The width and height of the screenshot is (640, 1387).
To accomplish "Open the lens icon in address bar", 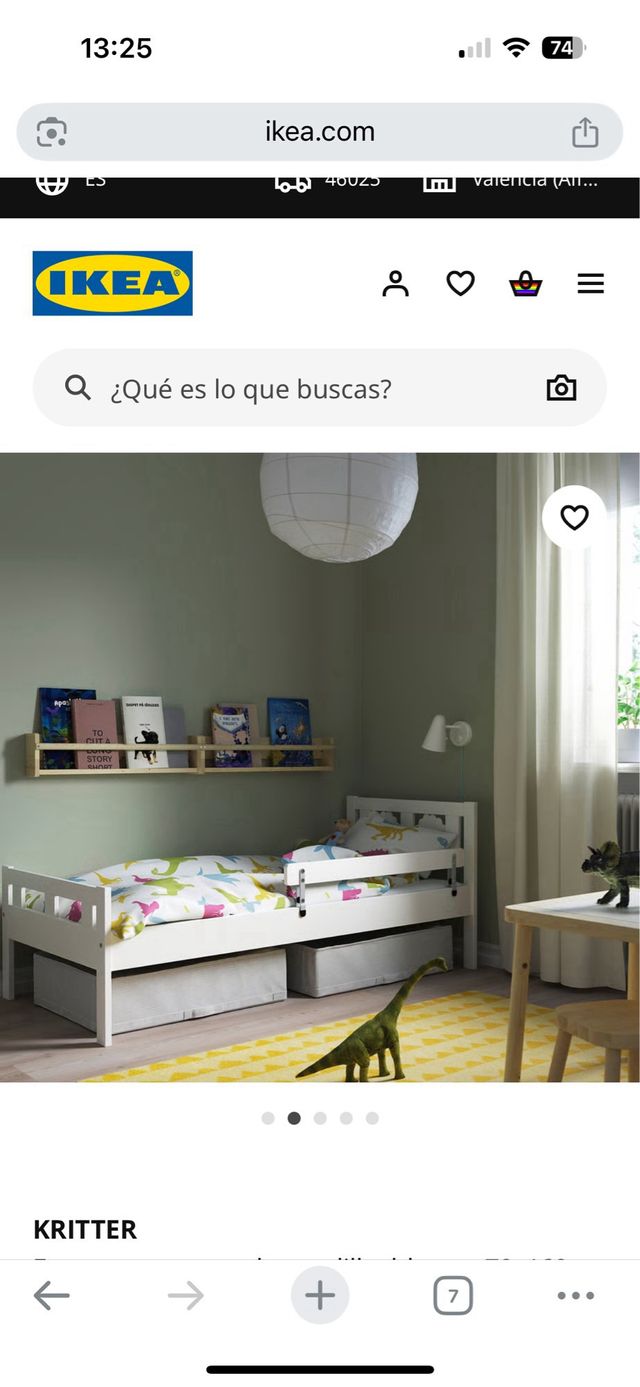I will (52, 132).
